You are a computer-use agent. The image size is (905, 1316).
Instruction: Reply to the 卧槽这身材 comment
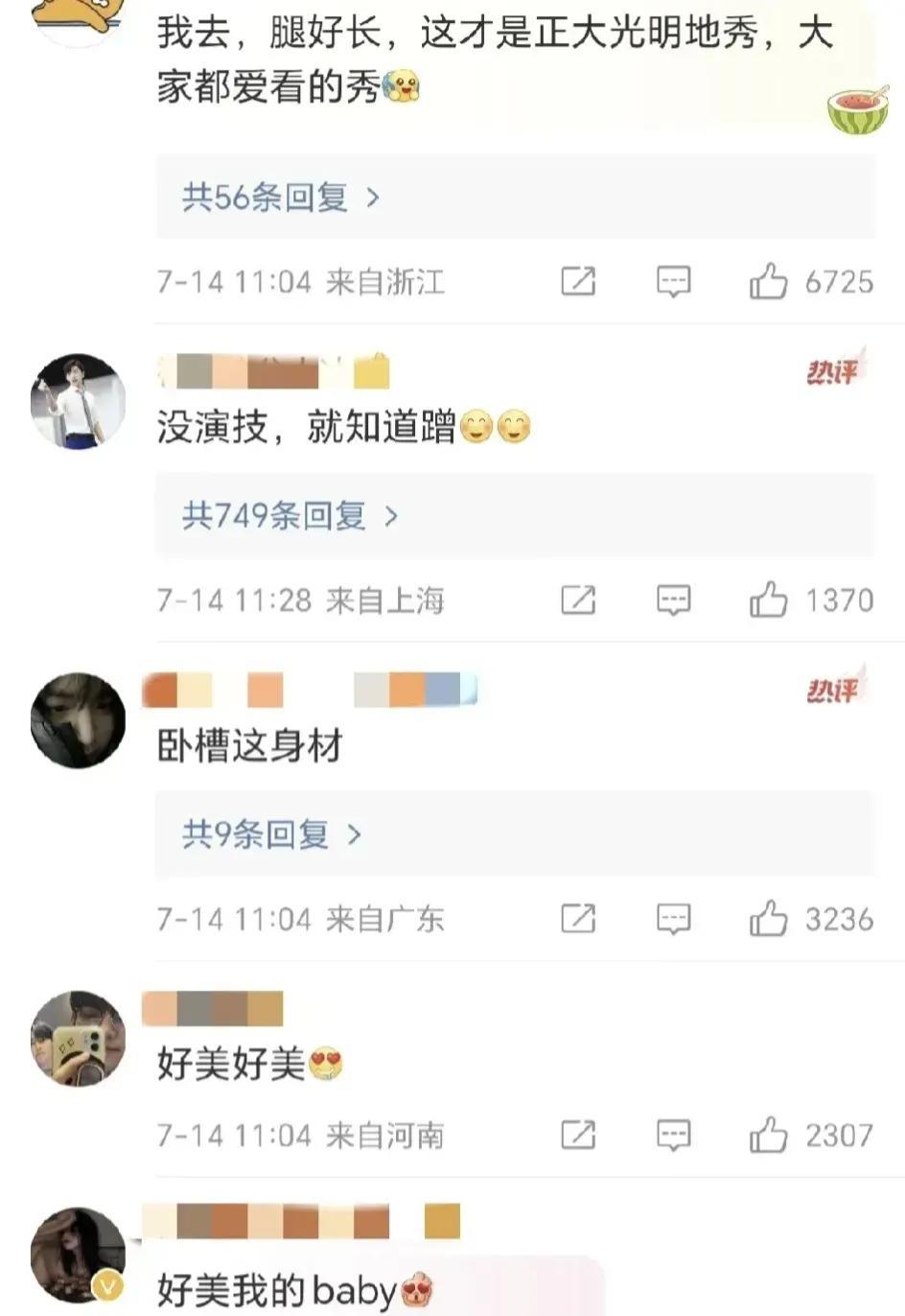tap(673, 919)
